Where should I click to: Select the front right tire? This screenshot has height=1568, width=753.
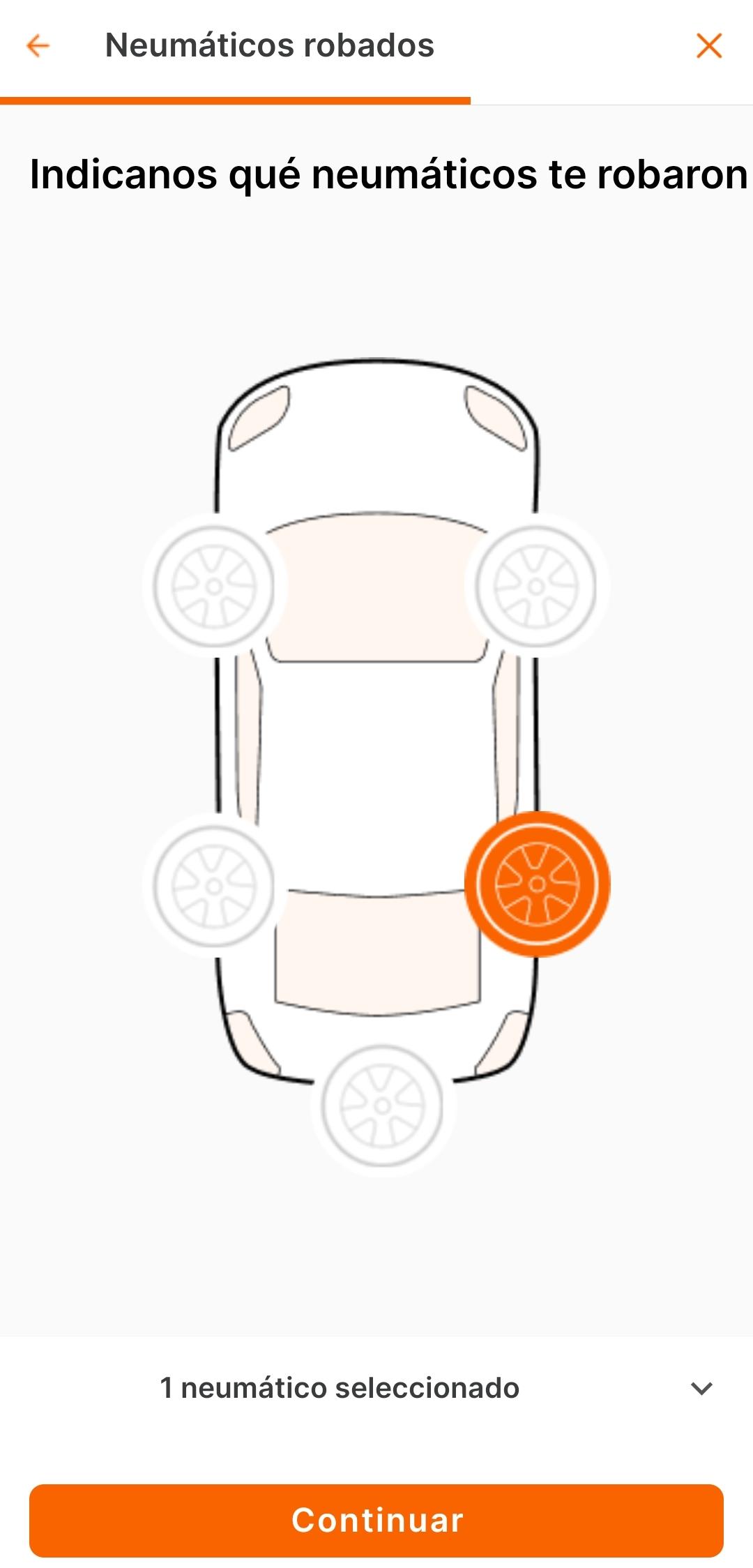(537, 586)
